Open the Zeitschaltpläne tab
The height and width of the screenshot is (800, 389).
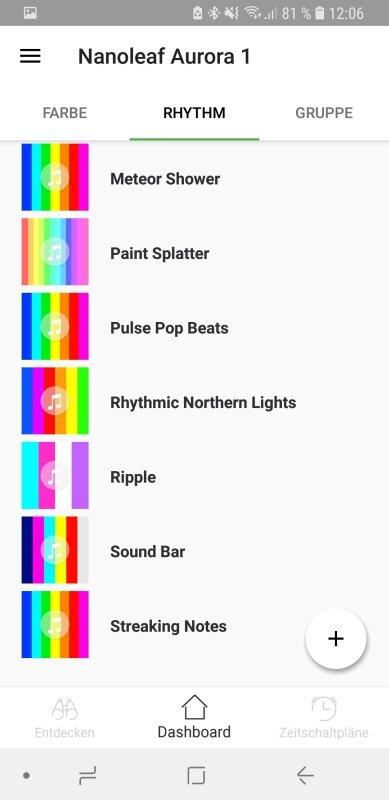tap(324, 717)
